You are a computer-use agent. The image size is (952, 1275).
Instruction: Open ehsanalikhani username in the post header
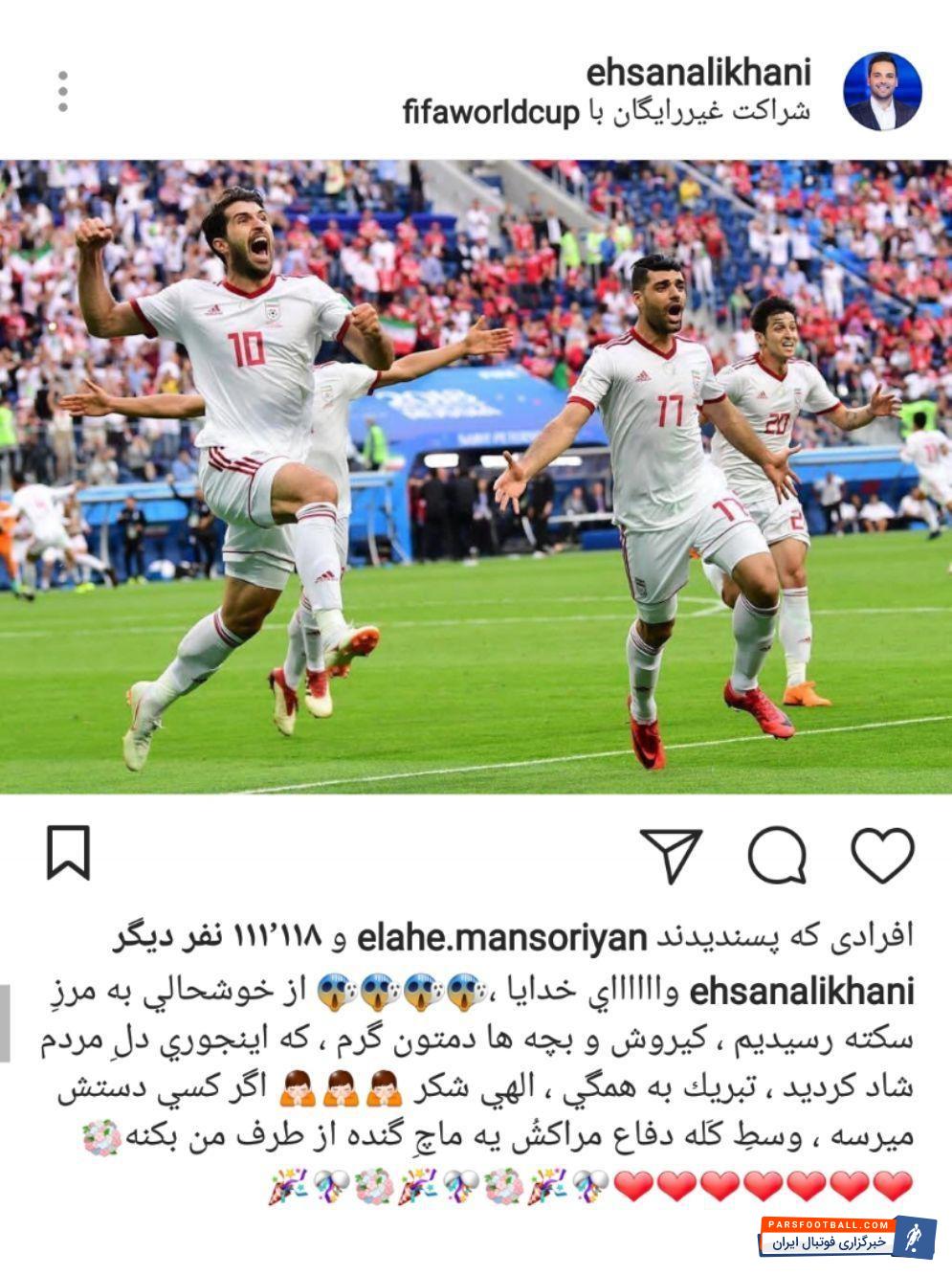[697, 72]
